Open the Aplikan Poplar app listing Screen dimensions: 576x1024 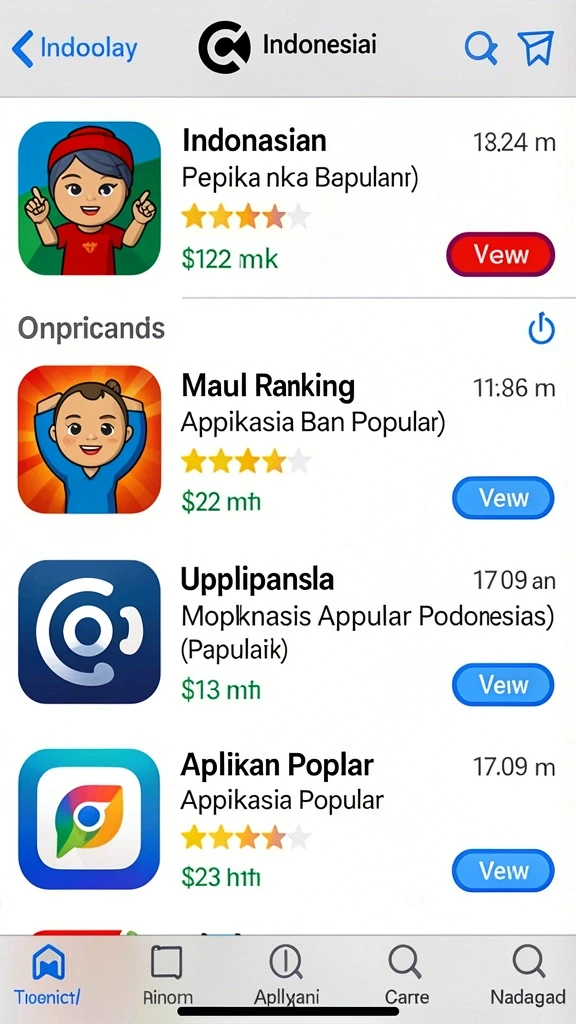click(287, 819)
